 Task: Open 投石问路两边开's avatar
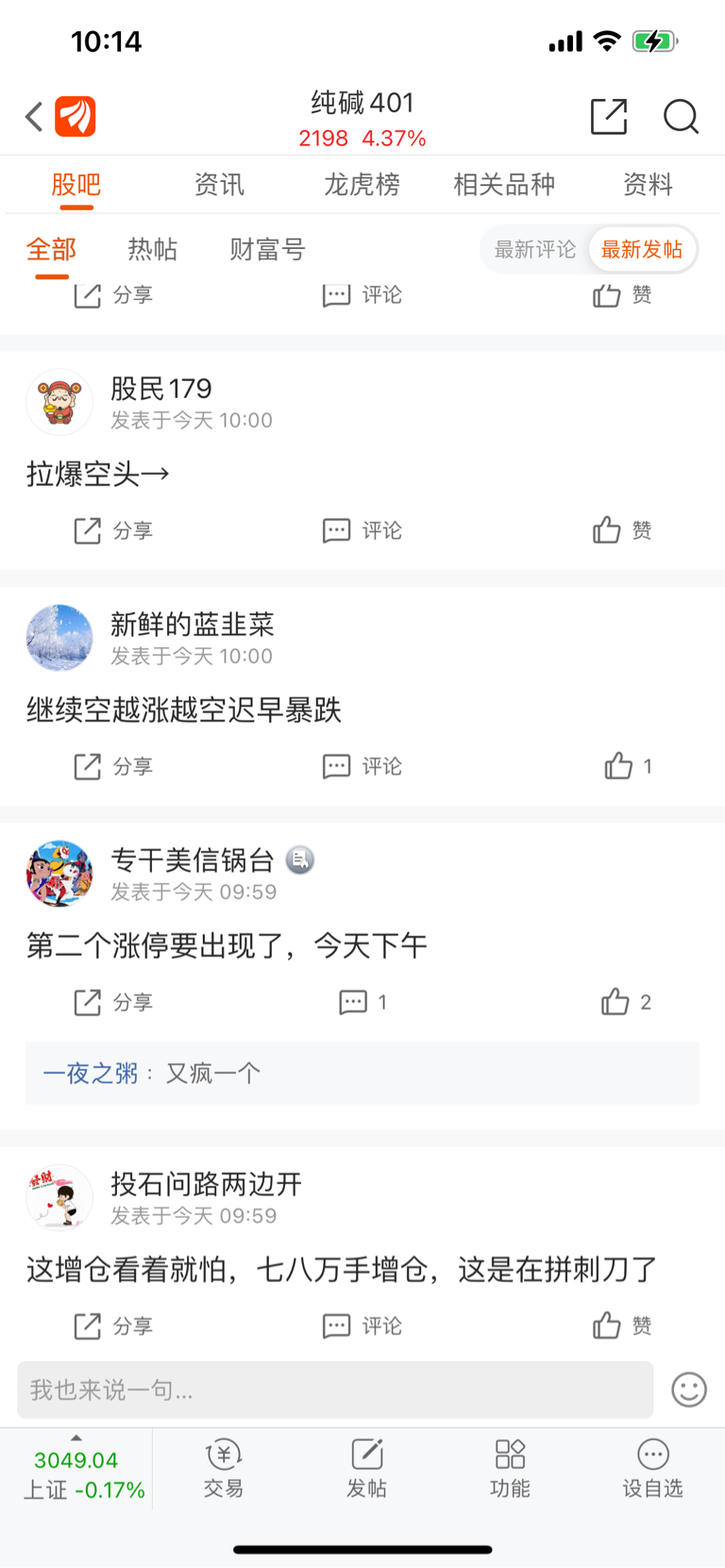(x=59, y=1197)
